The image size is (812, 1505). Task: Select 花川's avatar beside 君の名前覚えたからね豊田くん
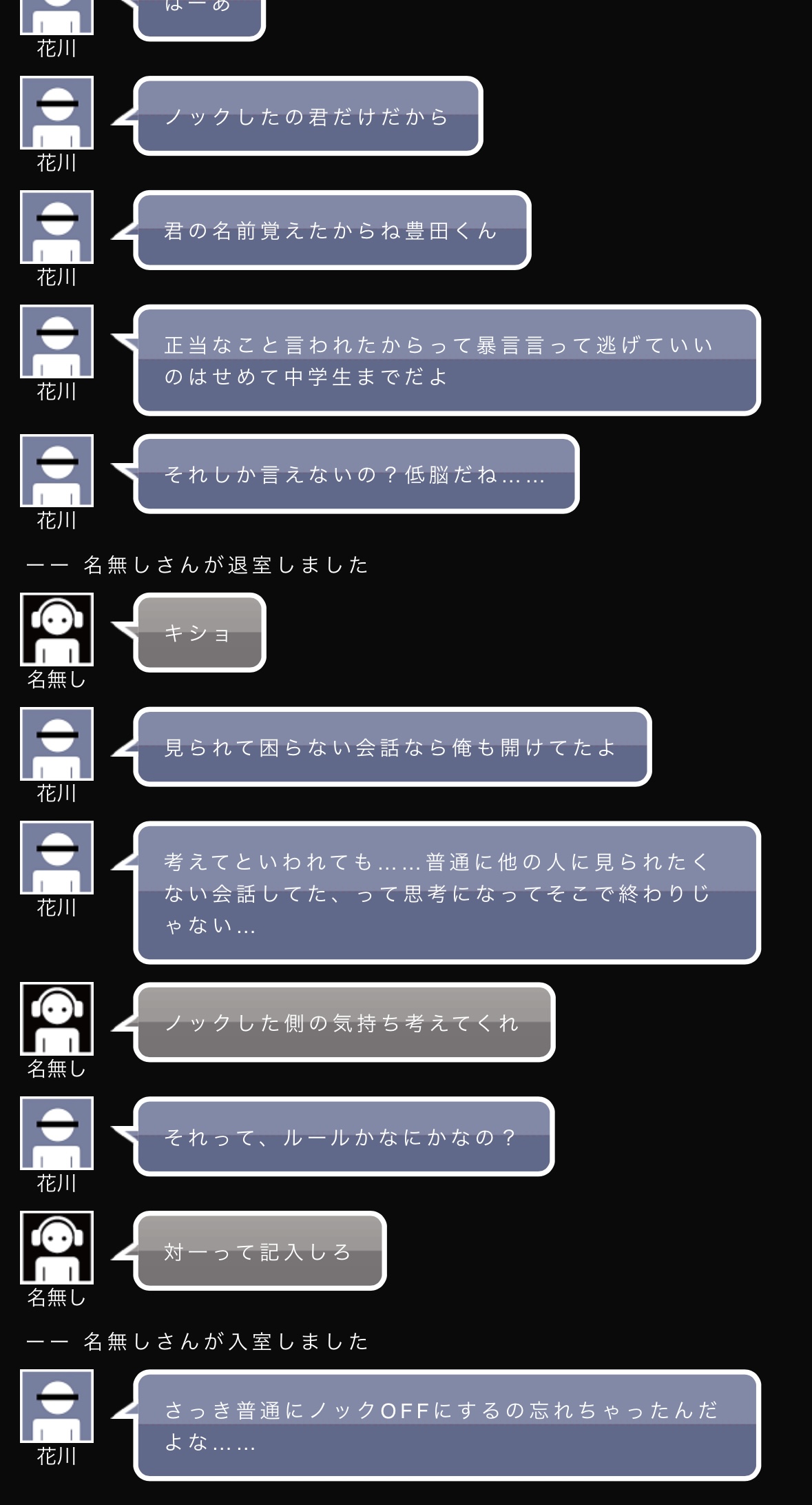56,227
